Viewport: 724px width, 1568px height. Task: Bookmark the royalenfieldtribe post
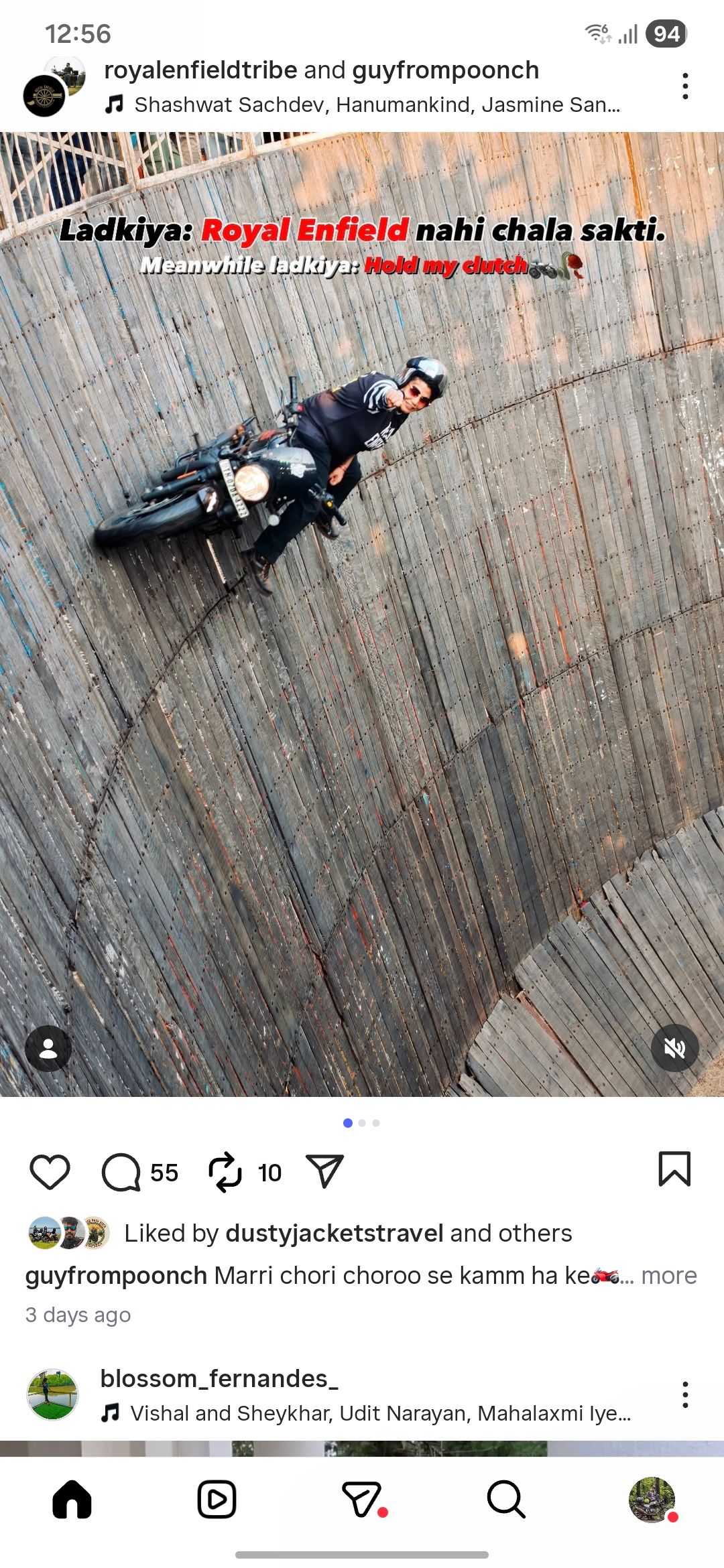[674, 1169]
